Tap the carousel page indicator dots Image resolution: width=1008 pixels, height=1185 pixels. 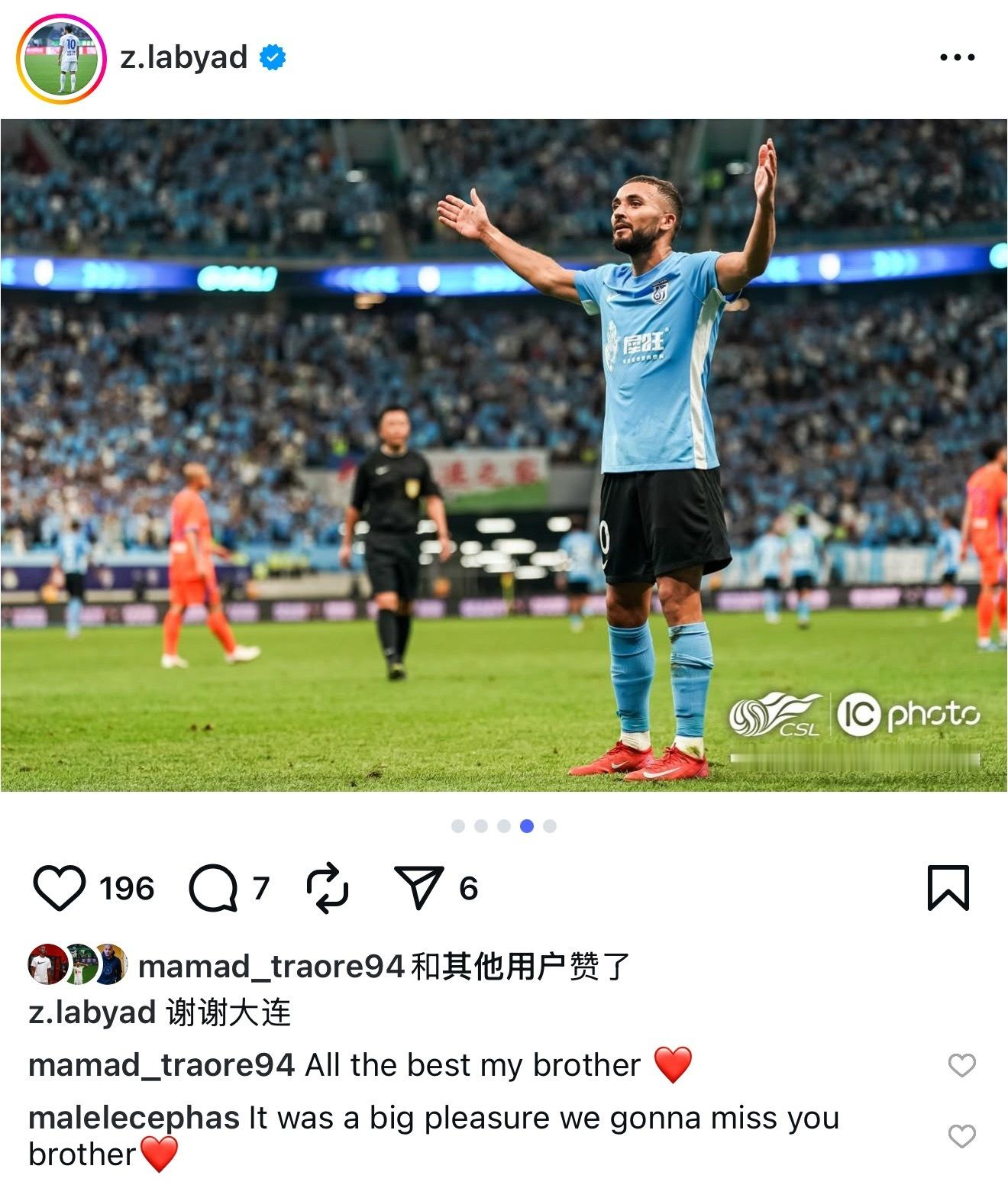(504, 825)
